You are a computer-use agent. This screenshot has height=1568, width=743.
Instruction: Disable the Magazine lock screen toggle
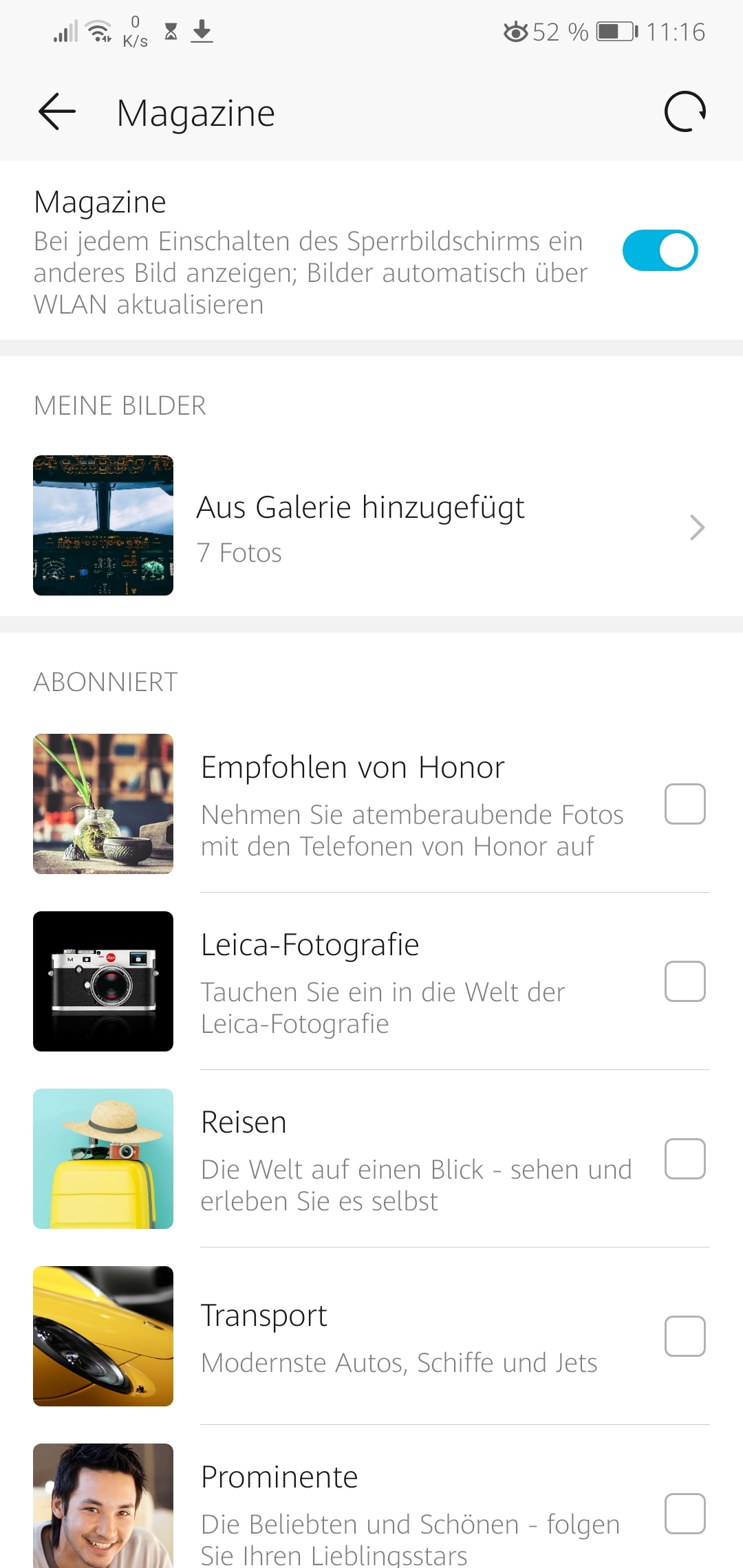tap(660, 250)
